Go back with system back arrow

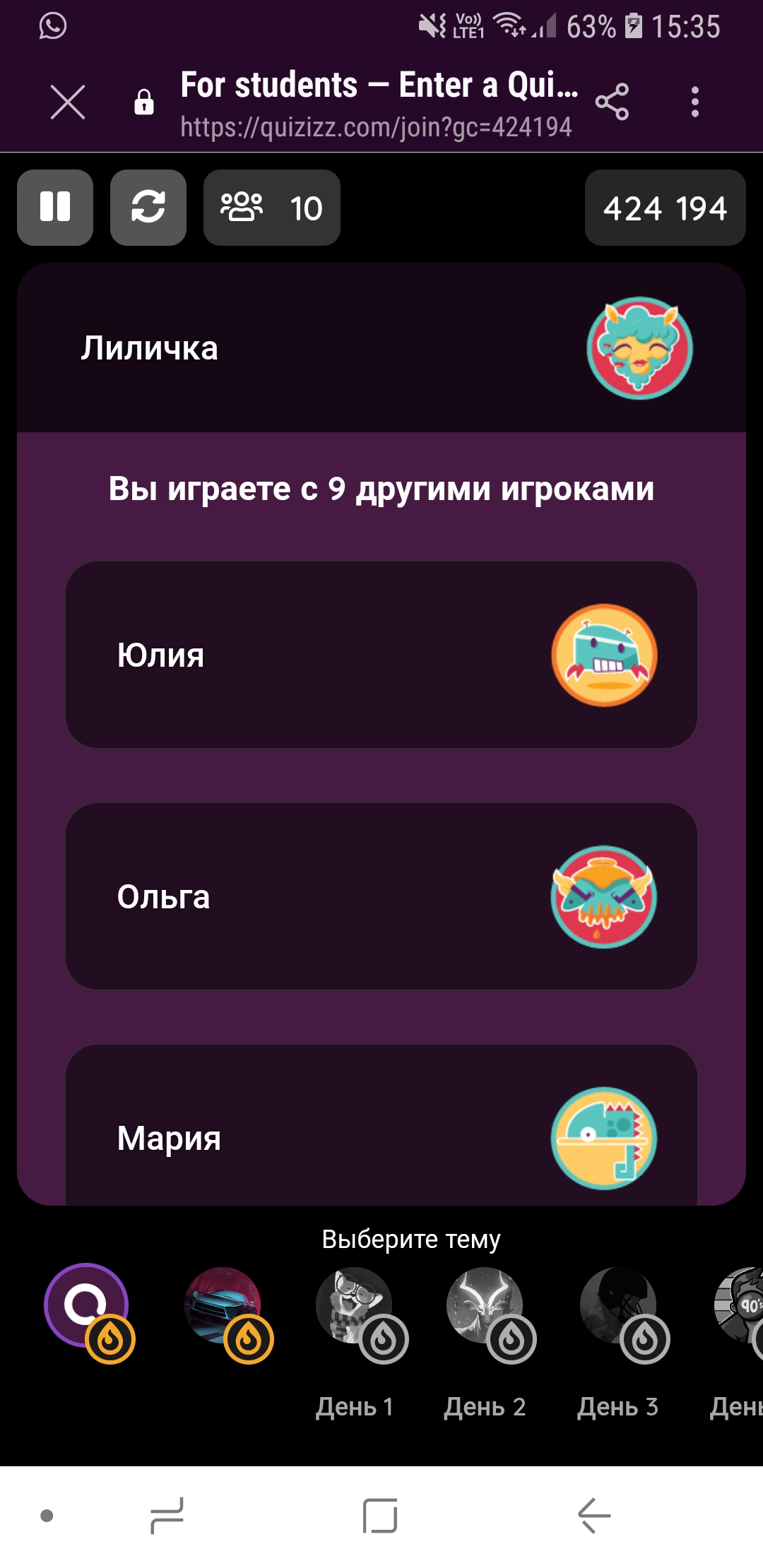(593, 1516)
